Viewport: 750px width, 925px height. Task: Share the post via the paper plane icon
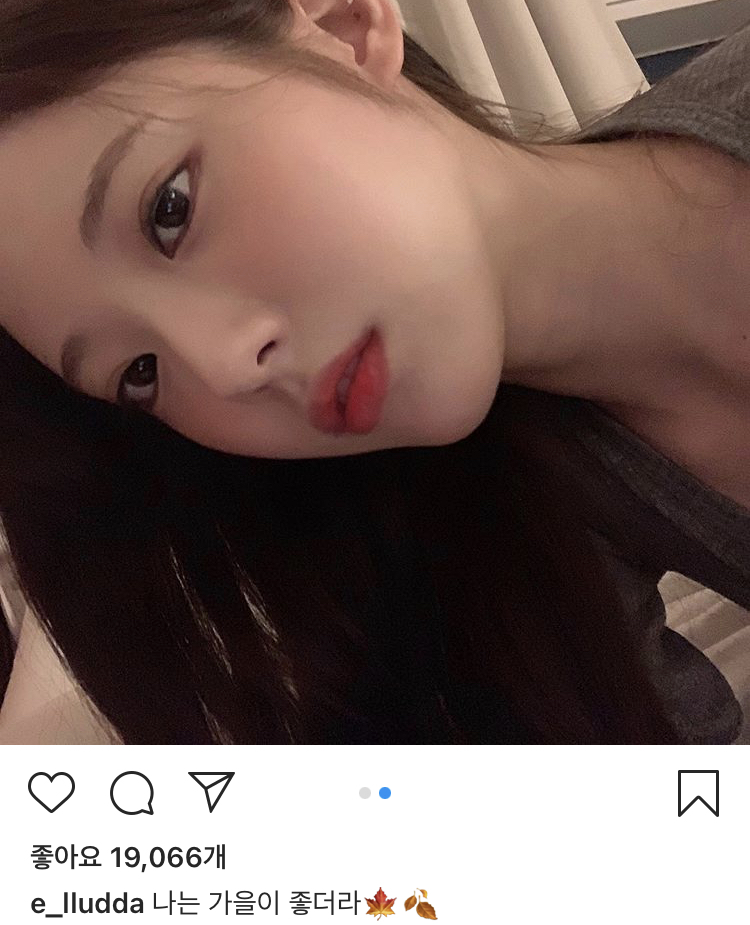click(211, 791)
